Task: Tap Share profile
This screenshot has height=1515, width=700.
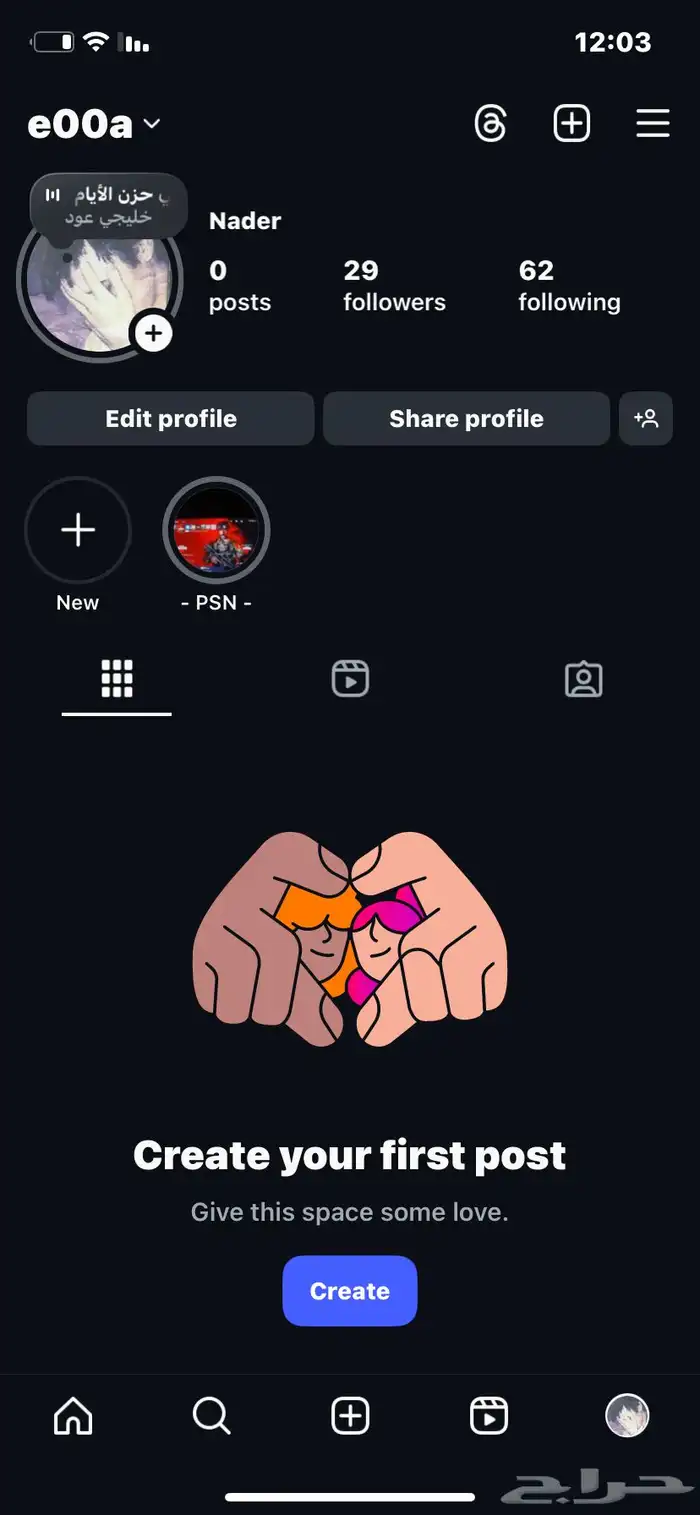Action: pos(466,419)
